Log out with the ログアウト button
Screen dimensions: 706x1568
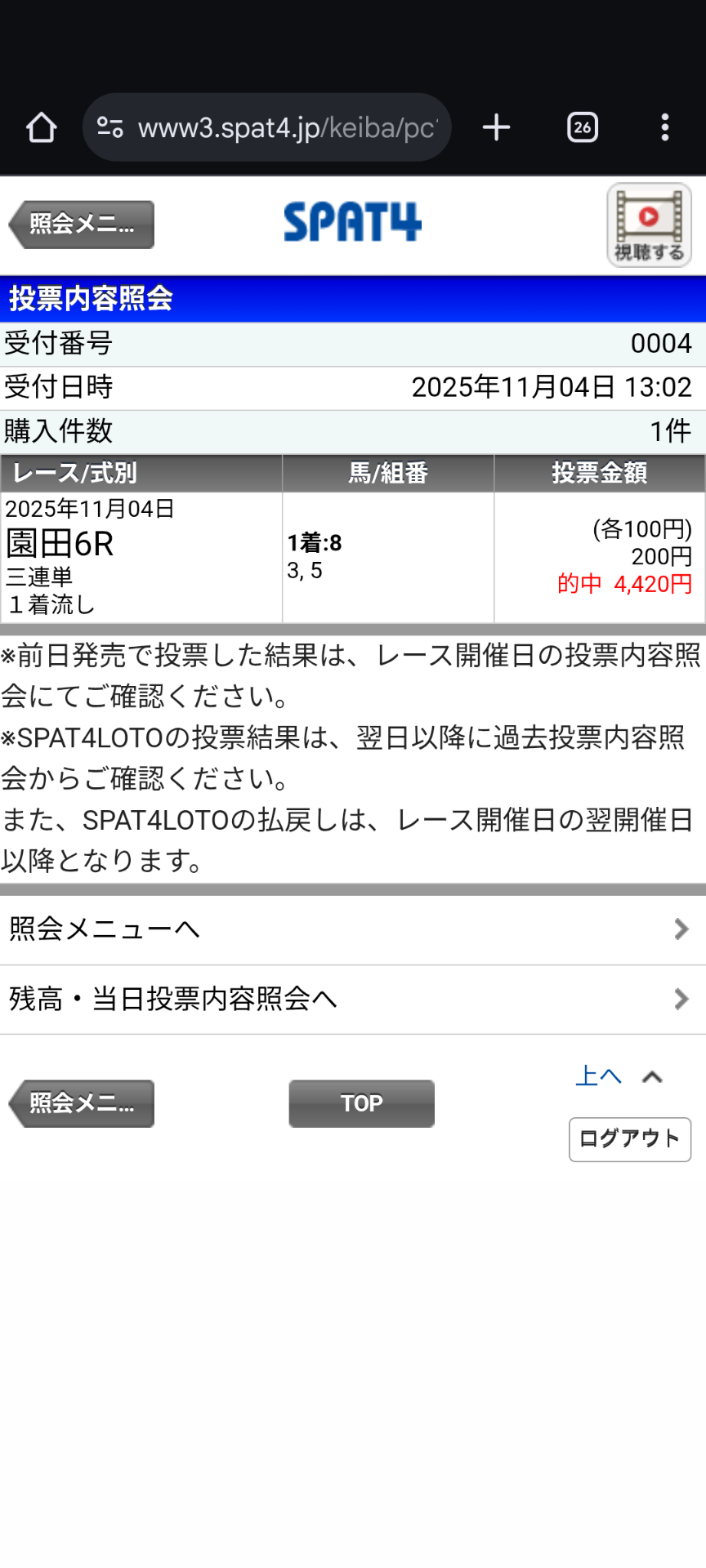629,1138
